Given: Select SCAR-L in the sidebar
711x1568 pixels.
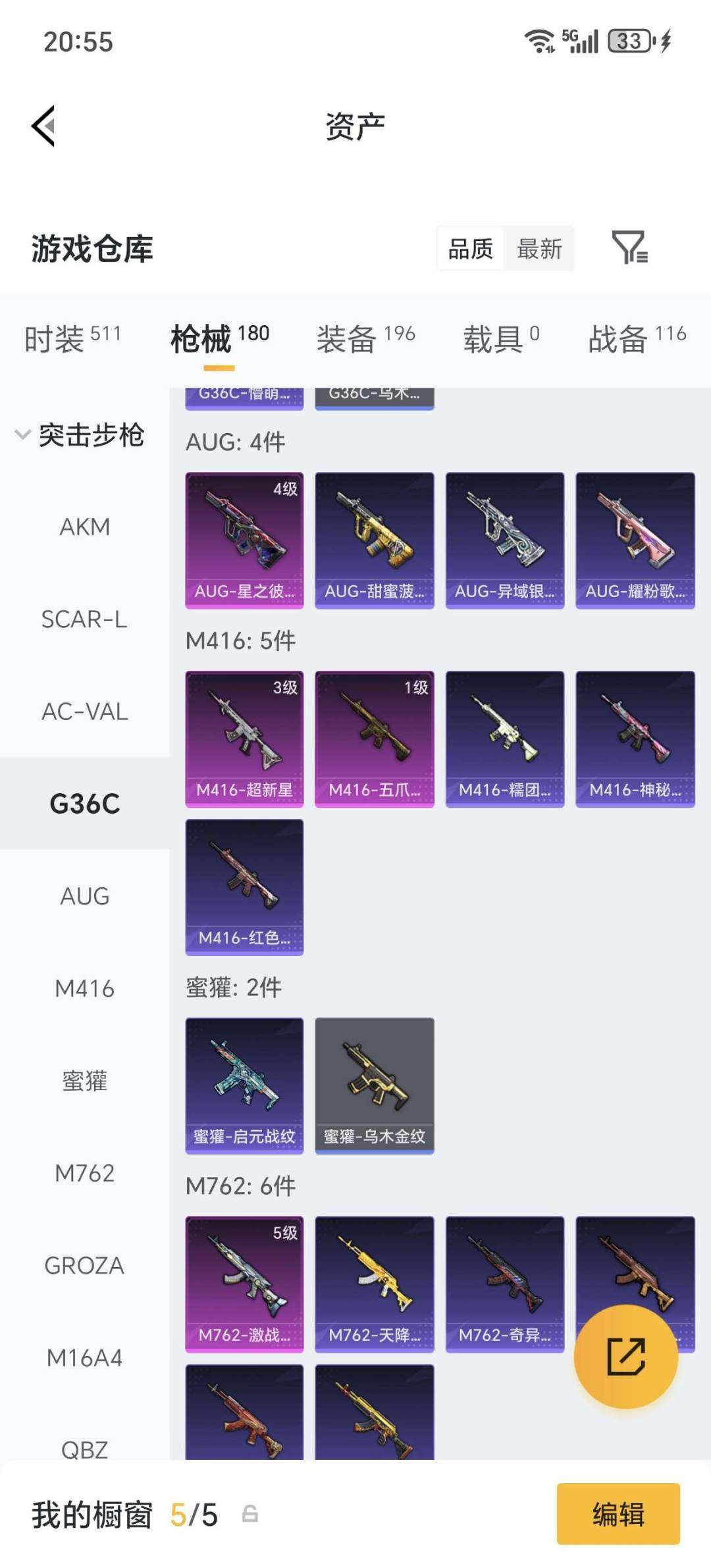Looking at the screenshot, I should click(x=84, y=619).
